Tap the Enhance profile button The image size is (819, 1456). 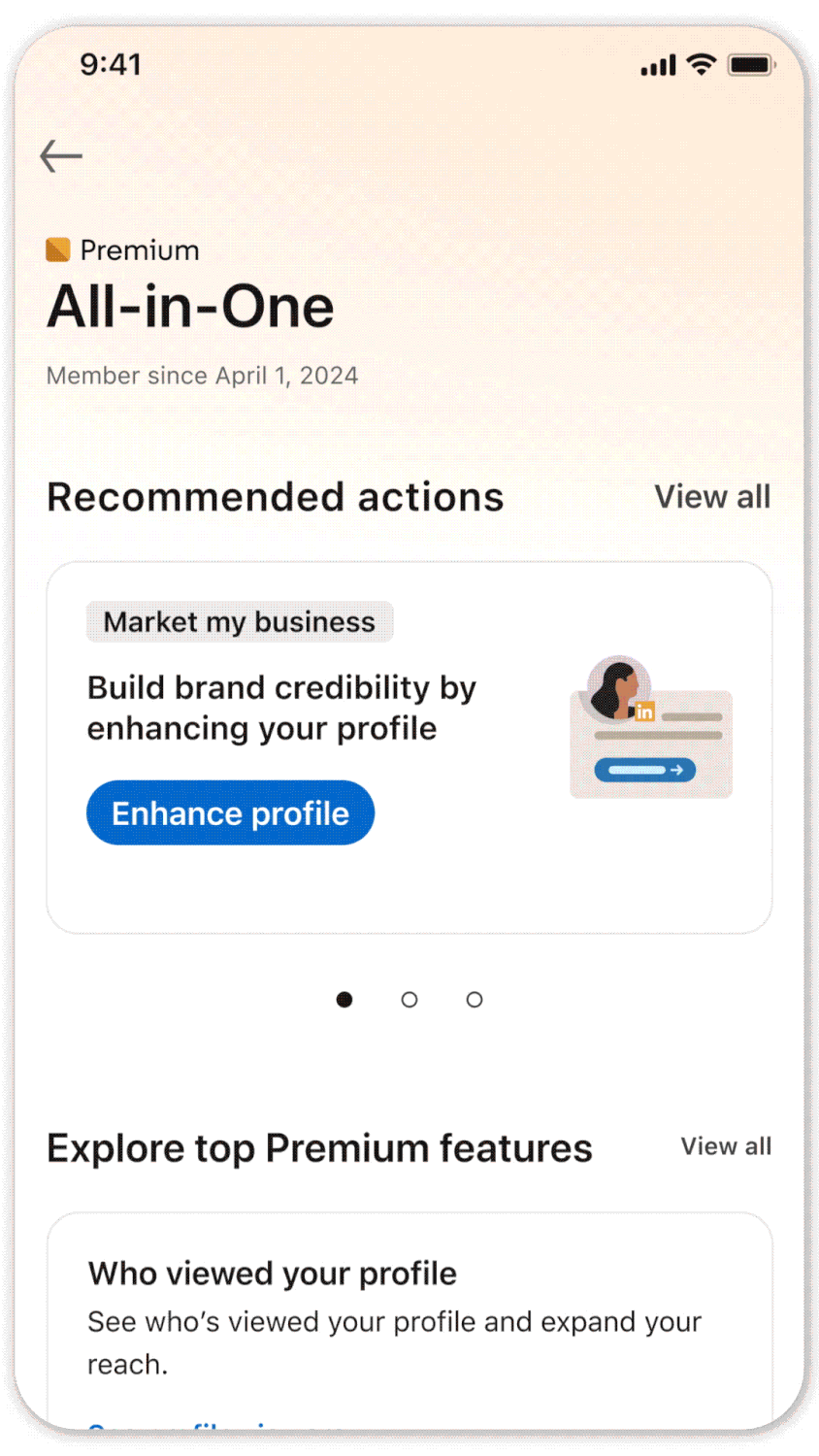coord(230,812)
